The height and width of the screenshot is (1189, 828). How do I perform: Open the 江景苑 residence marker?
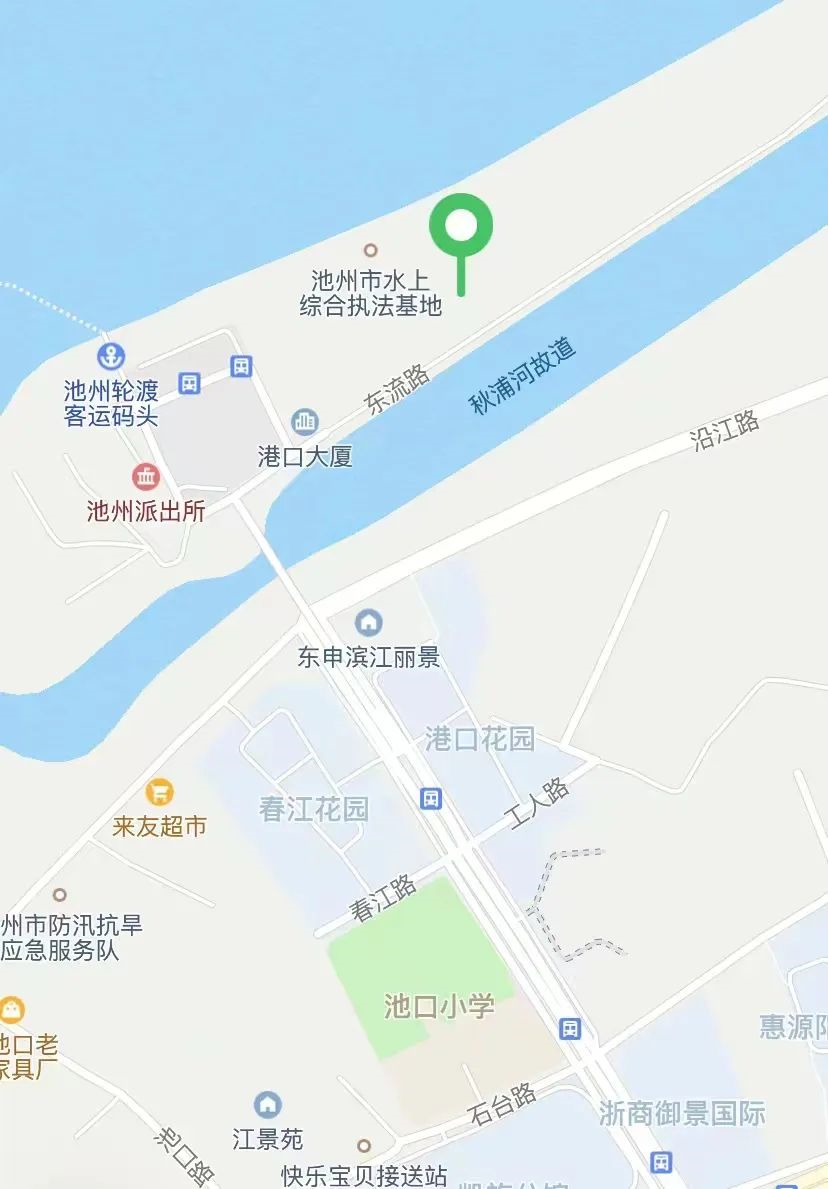point(267,1104)
